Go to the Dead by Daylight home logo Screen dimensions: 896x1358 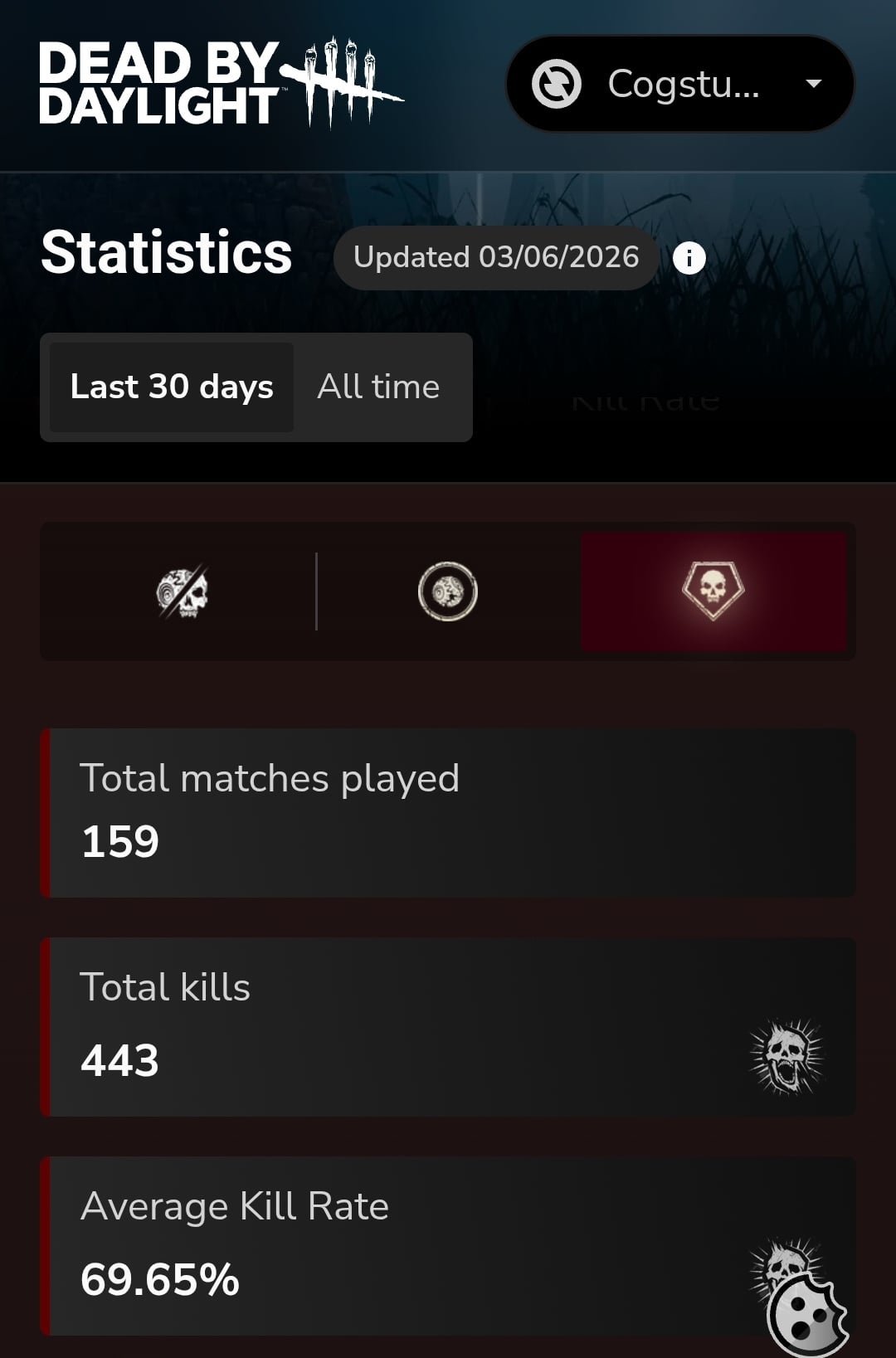pyautogui.click(x=220, y=83)
